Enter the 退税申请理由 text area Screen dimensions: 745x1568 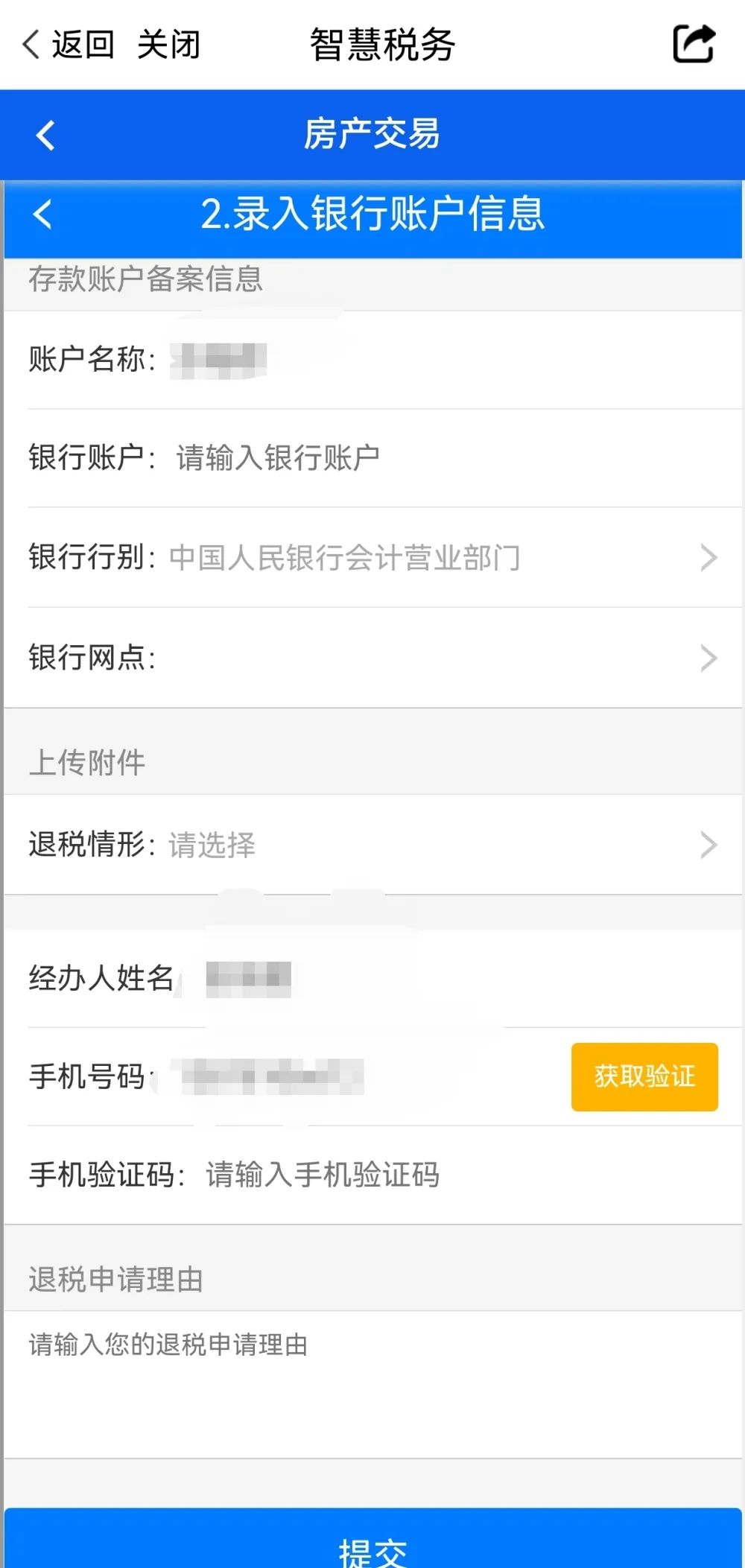pos(372,1384)
